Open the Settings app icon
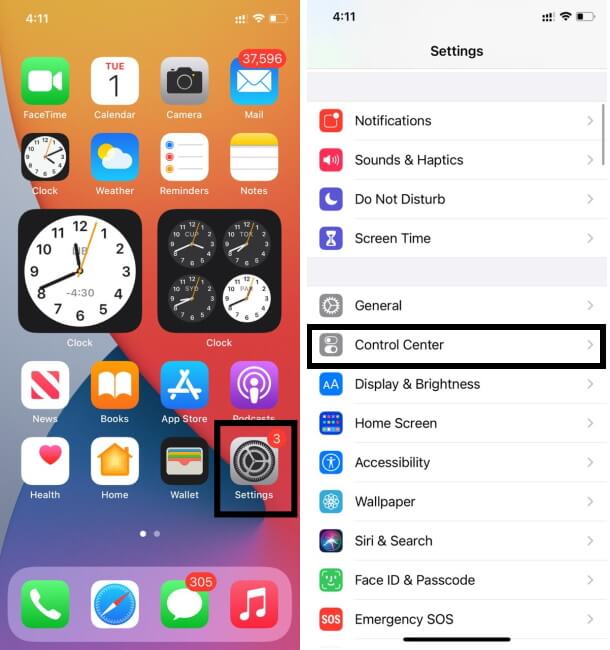Screen dimensions: 610x650 coord(254,462)
